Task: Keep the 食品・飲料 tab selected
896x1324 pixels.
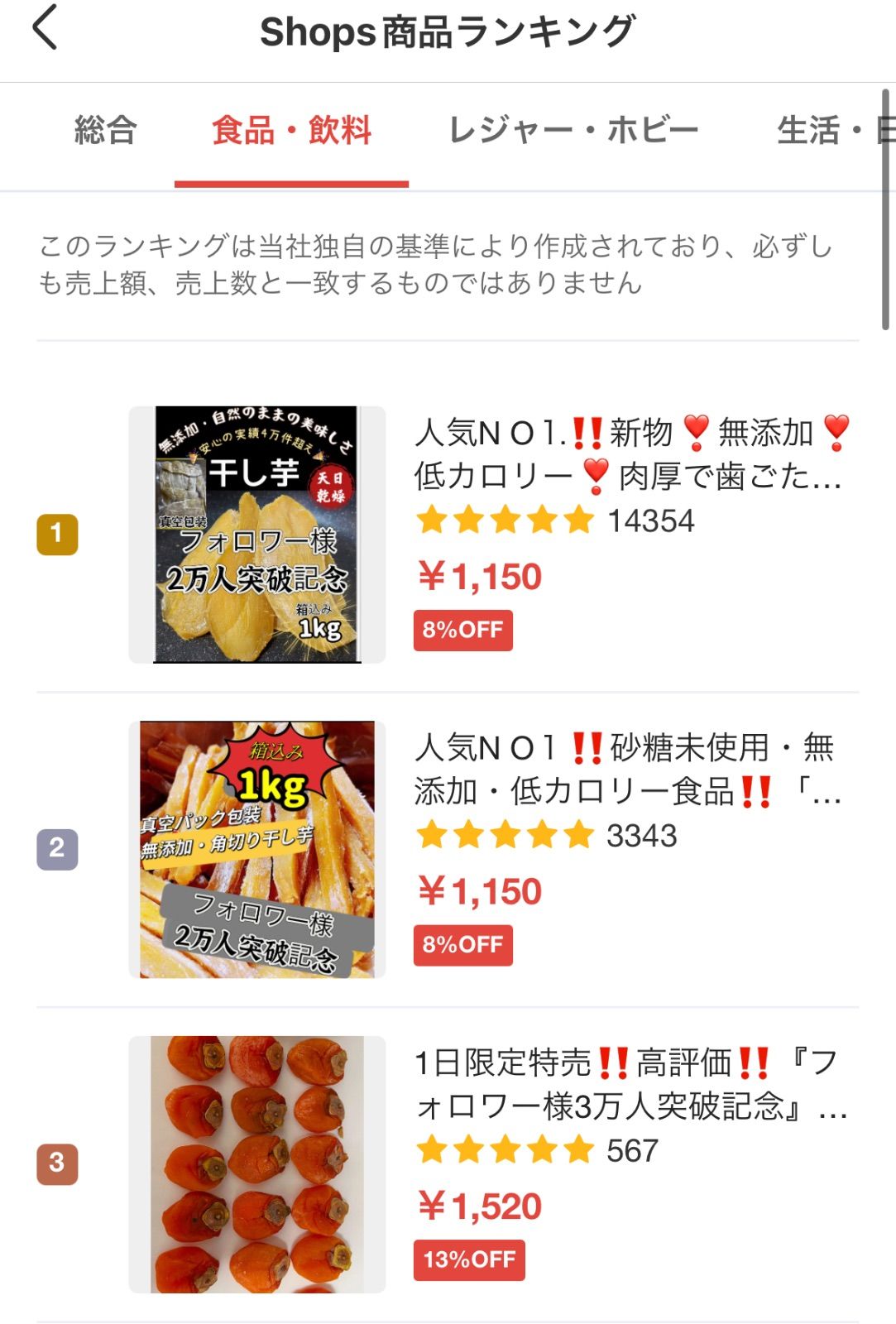Action: pyautogui.click(x=292, y=129)
